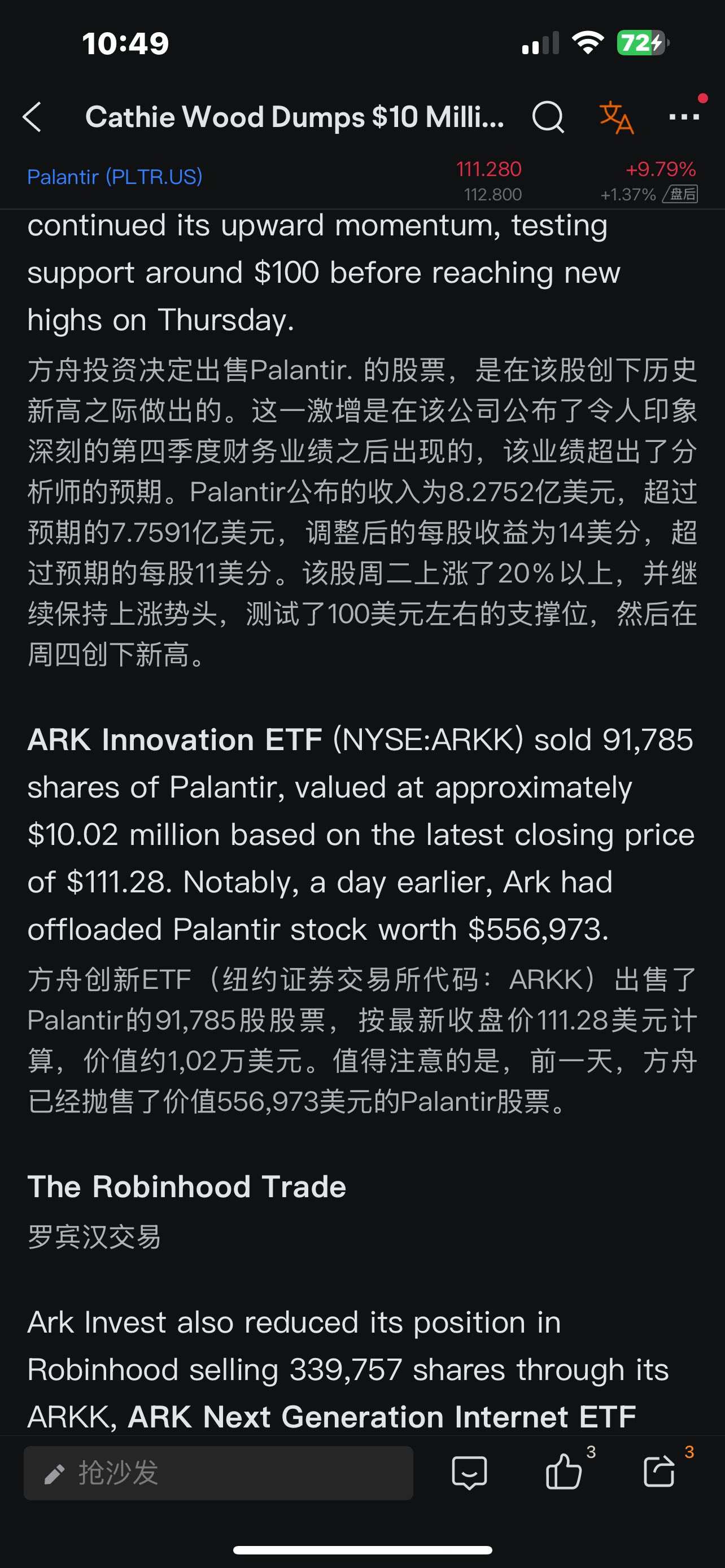Viewport: 725px width, 1568px height.
Task: Go back using the top arrow
Action: click(x=32, y=116)
